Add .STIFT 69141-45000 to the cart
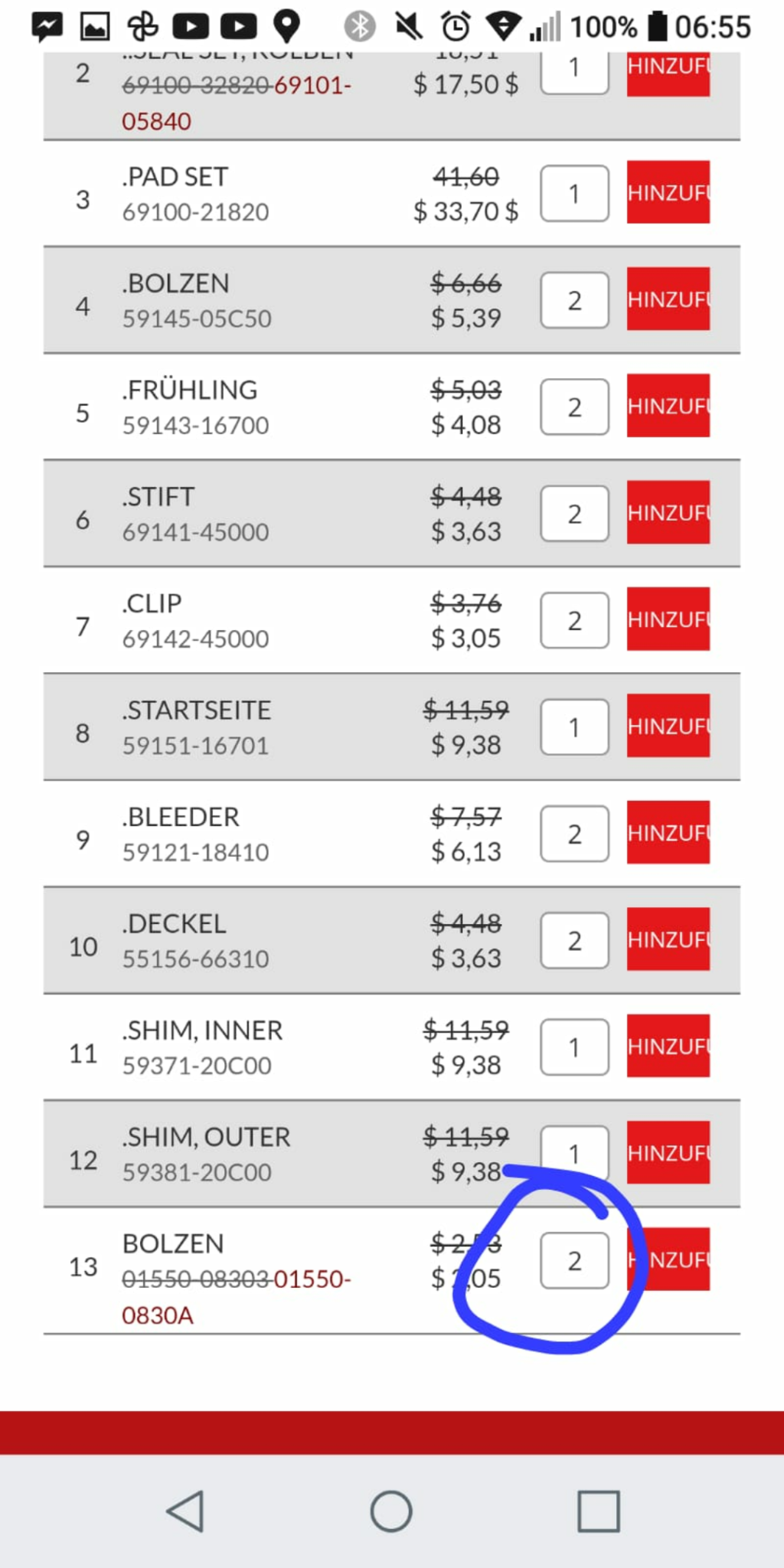 (x=668, y=512)
